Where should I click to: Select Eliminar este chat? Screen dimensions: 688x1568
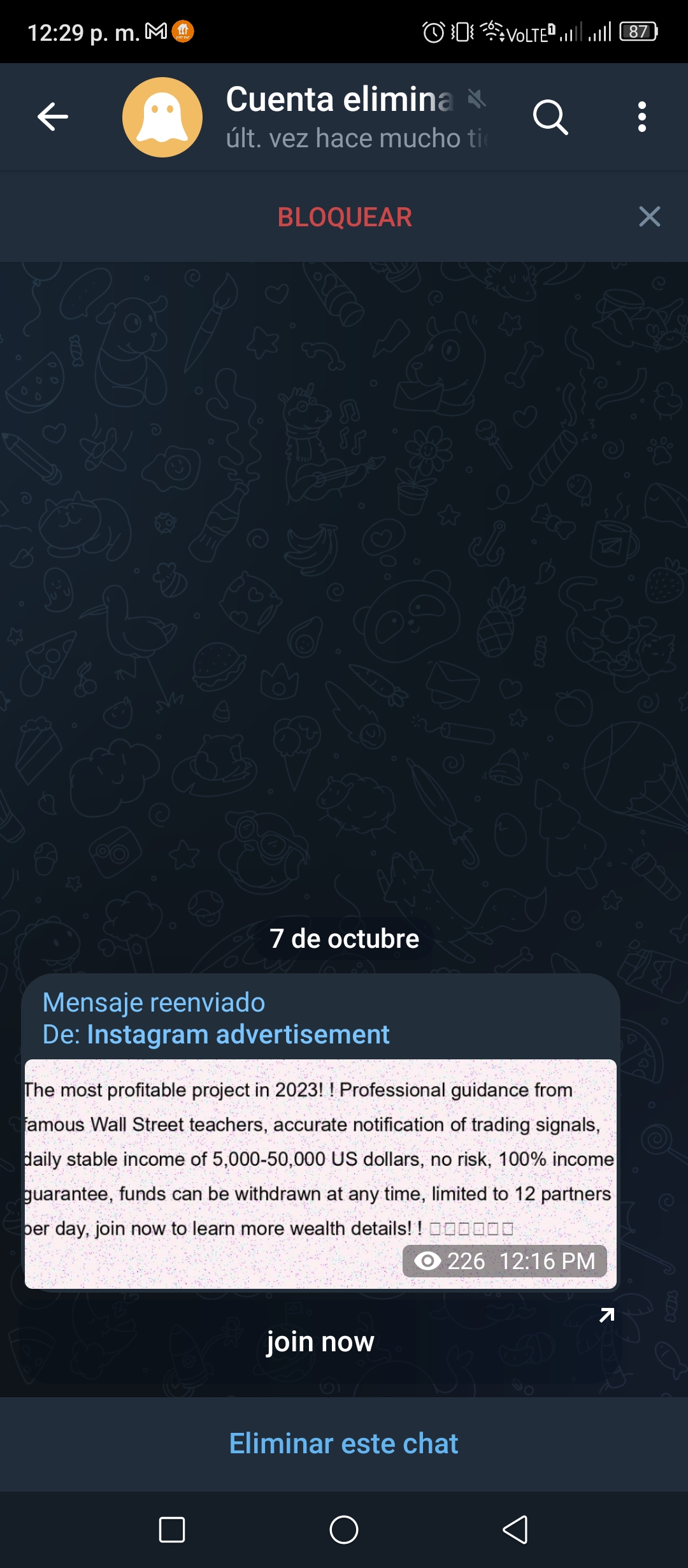click(x=344, y=1444)
